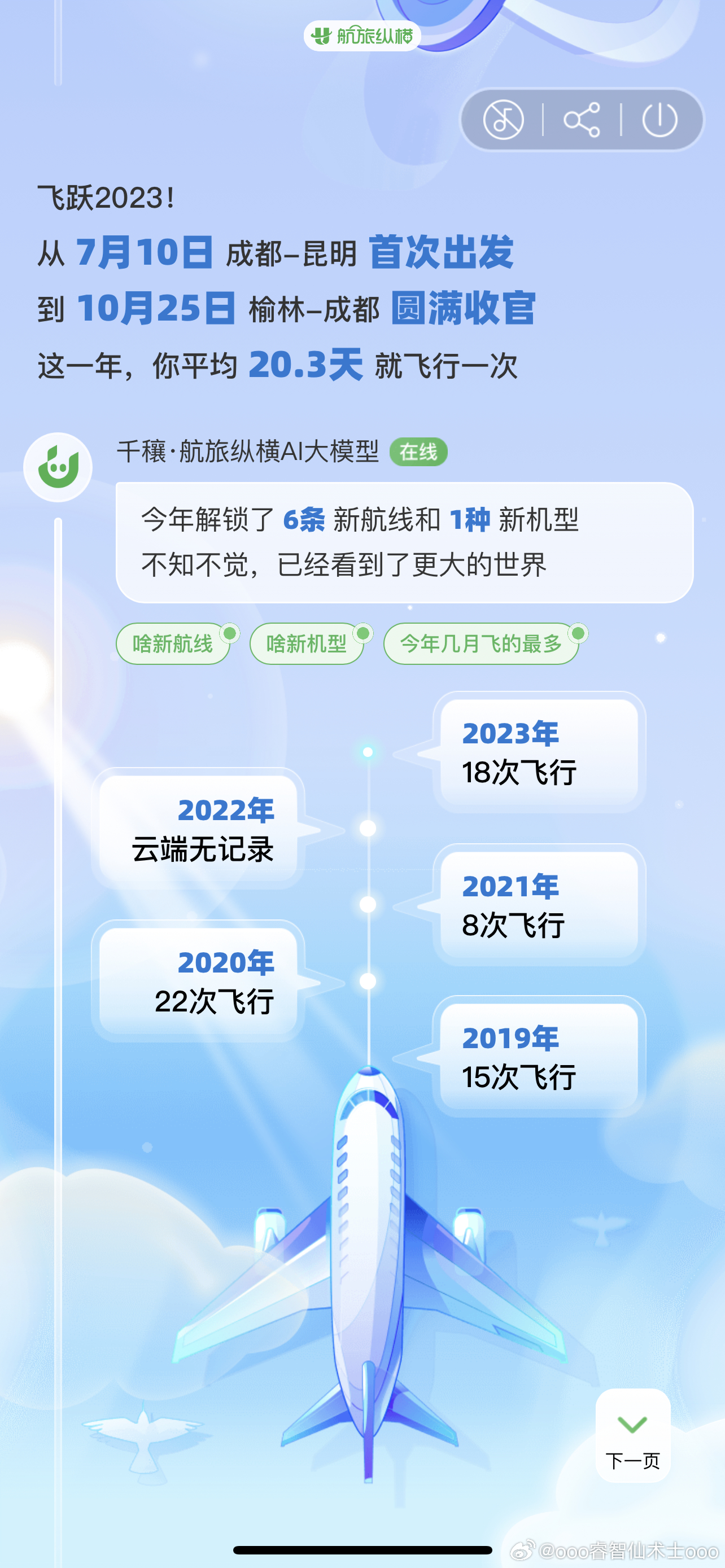Screen dimensions: 725x1568
Task: Choose the 今年几月飞的最多 chip
Action: pyautogui.click(x=481, y=643)
